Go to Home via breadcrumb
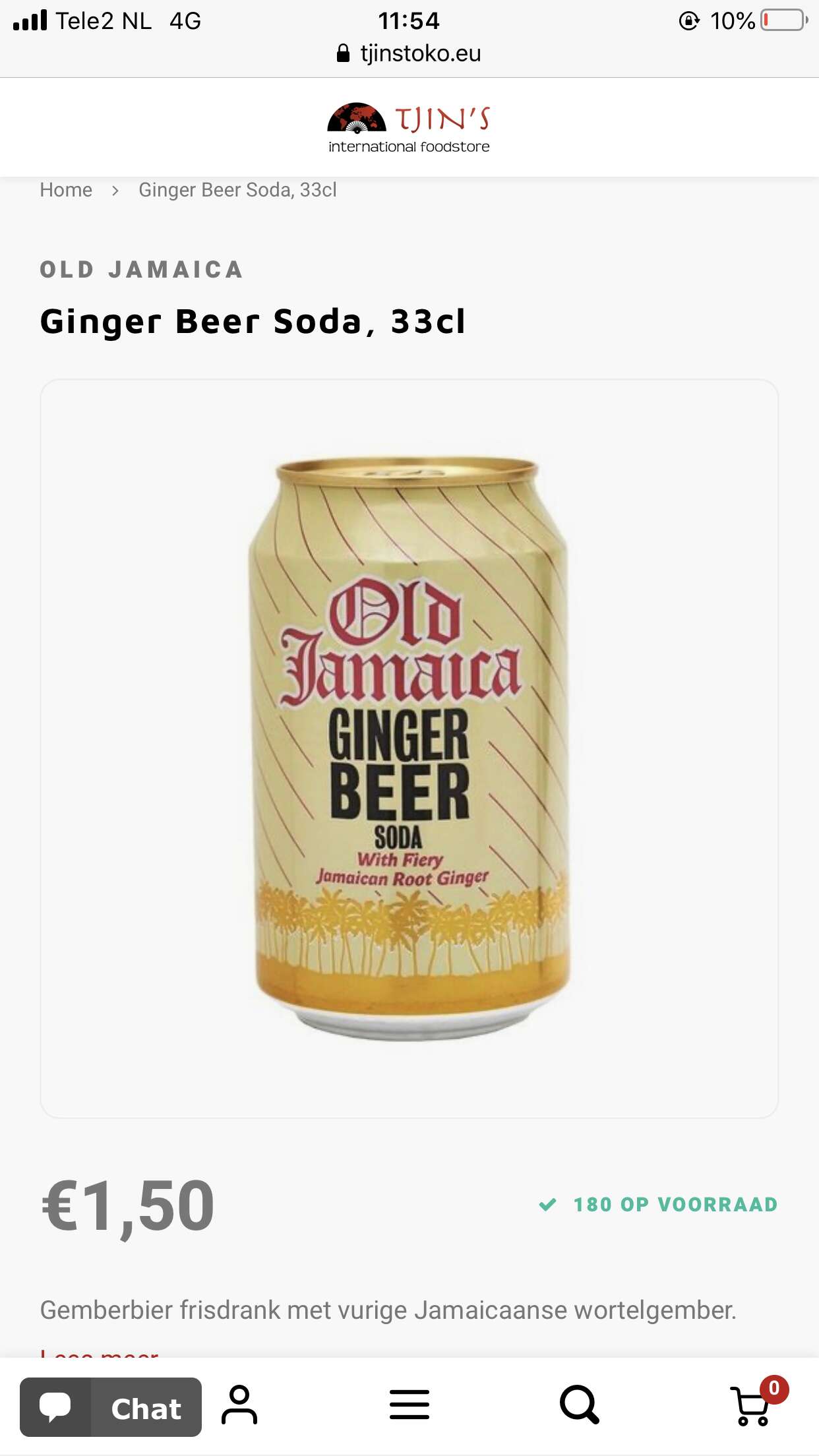Screen dimensions: 819x1456 pyautogui.click(x=66, y=190)
